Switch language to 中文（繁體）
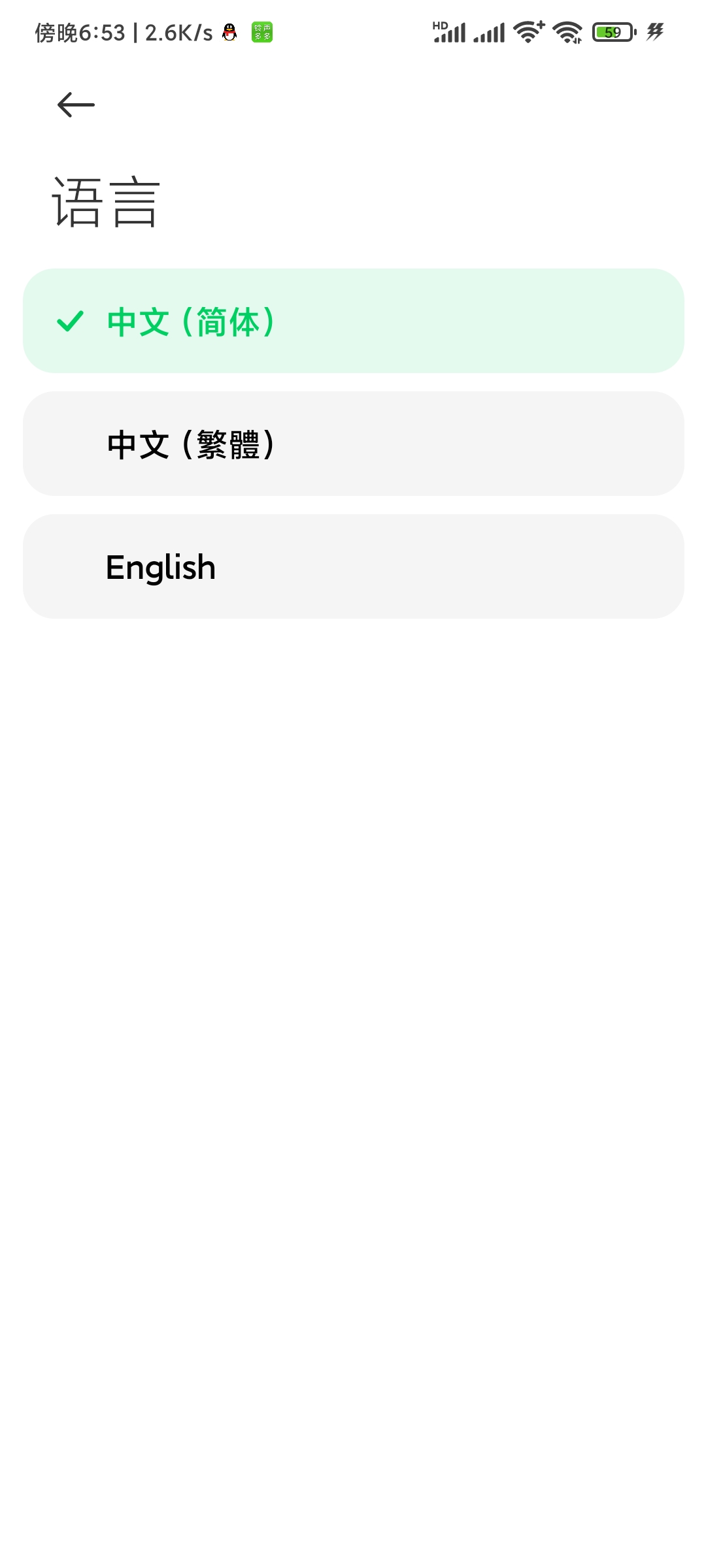Viewport: 706px width, 1568px height. click(354, 444)
